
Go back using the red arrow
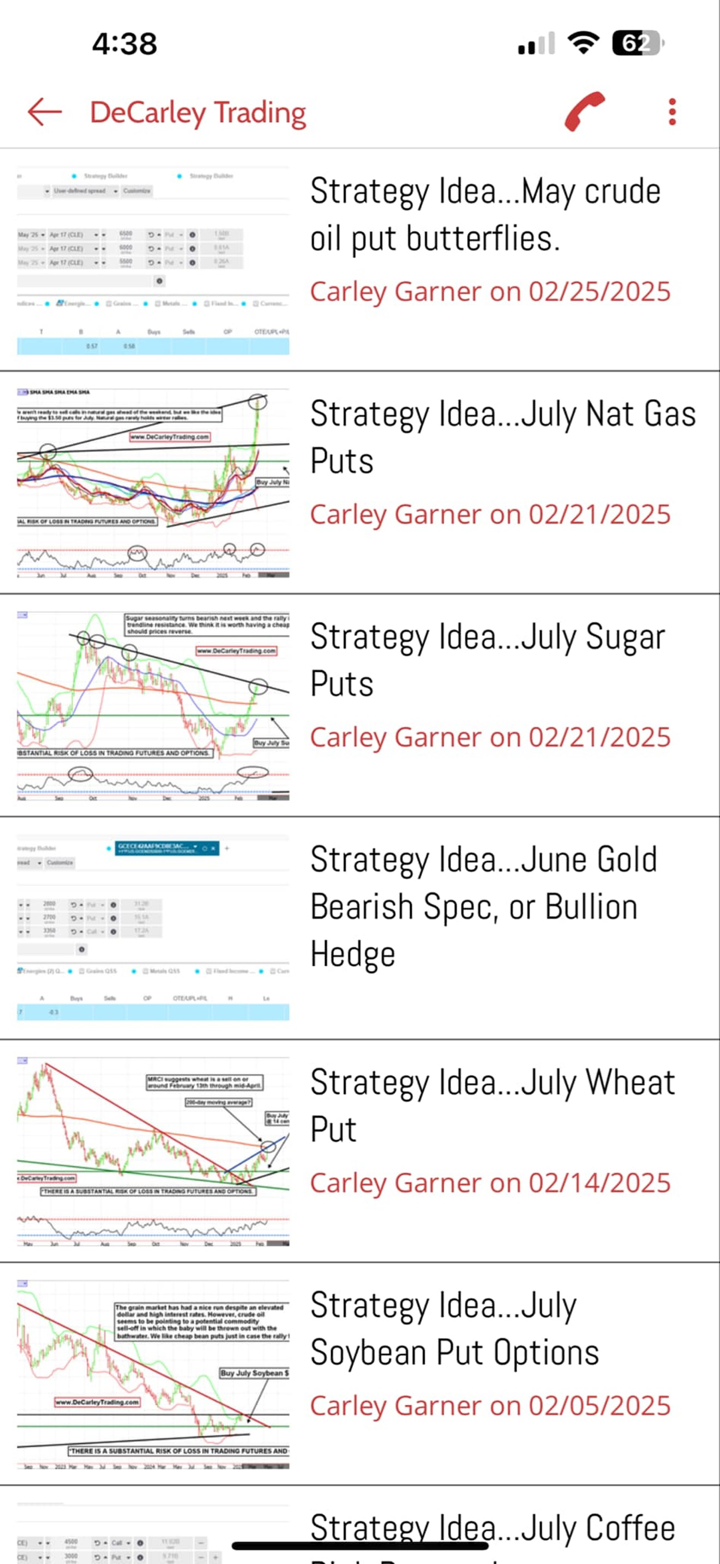[45, 112]
